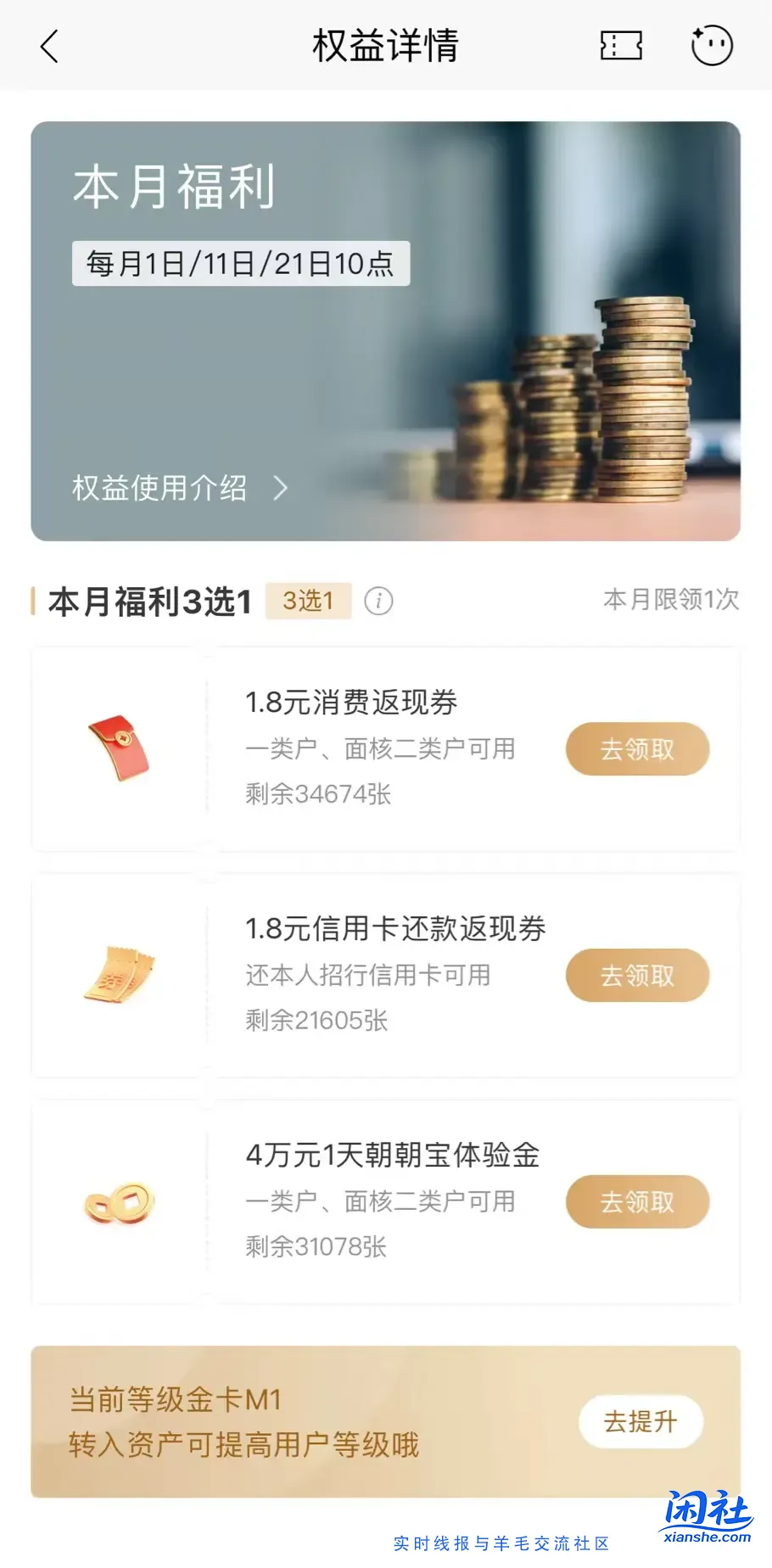Tap 去领取 for 1.8元信用卡还款返现券
Screen dimensions: 772x1568
tap(637, 976)
